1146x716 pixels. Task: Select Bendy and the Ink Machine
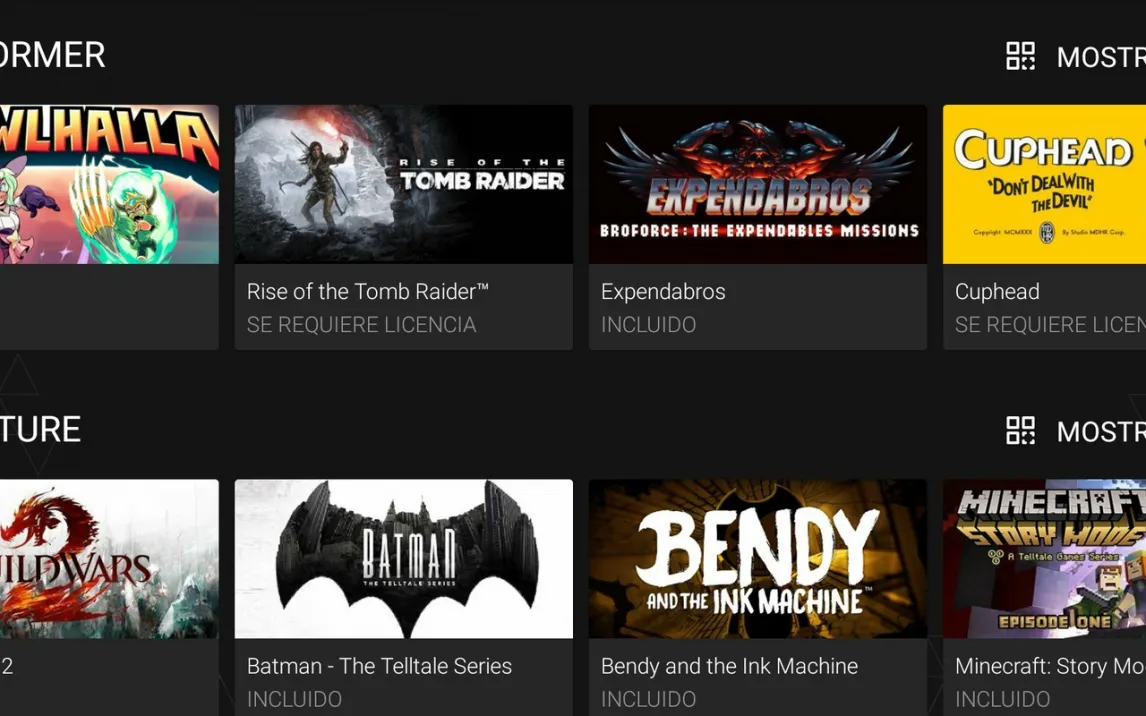(x=758, y=598)
